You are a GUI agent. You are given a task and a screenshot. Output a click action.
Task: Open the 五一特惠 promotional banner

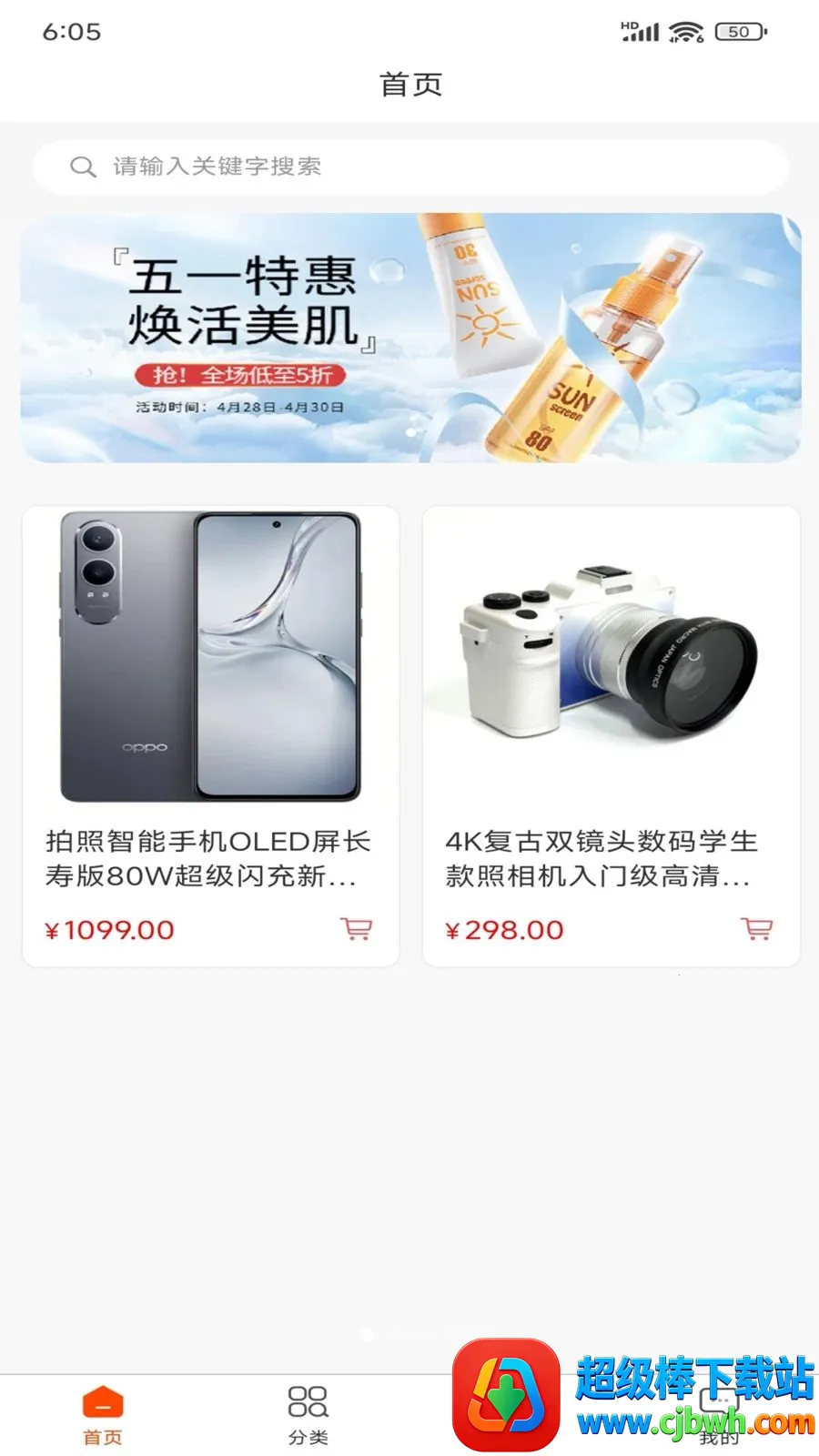(x=410, y=338)
